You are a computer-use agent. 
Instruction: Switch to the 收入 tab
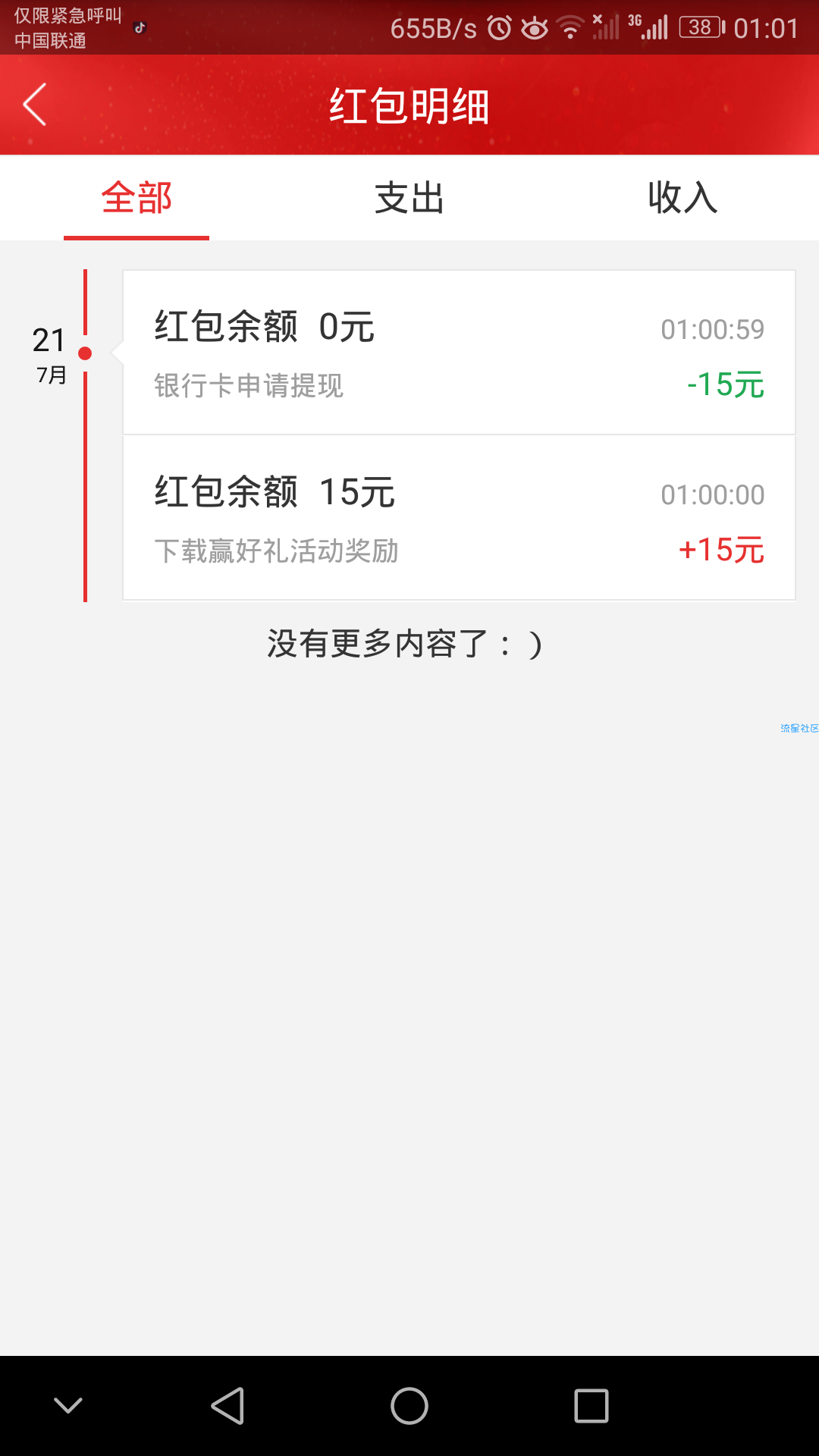coord(682,198)
